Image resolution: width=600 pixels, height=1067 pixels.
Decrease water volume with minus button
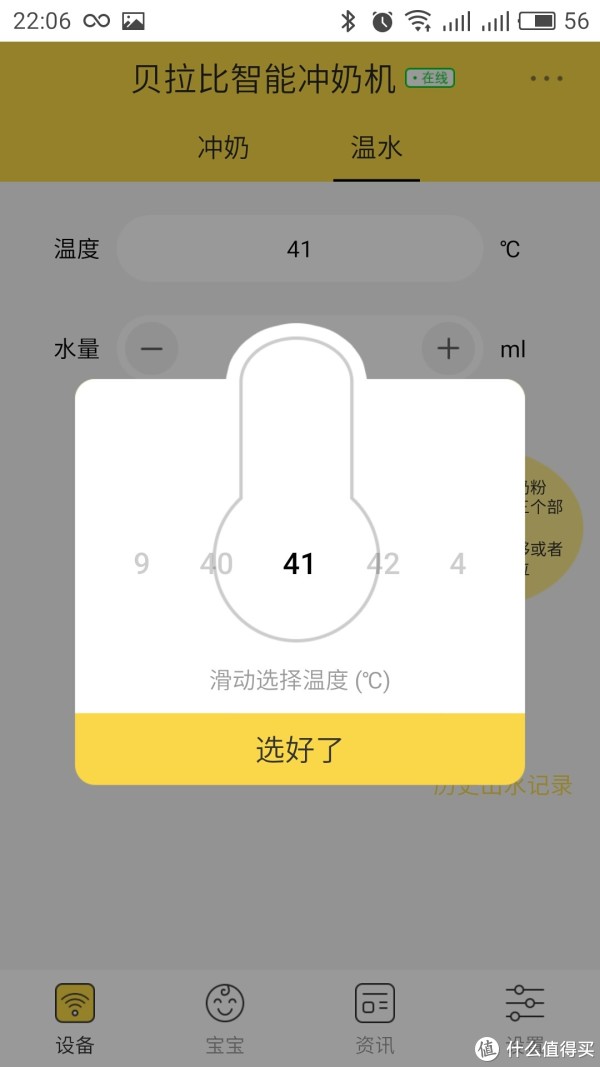(152, 349)
